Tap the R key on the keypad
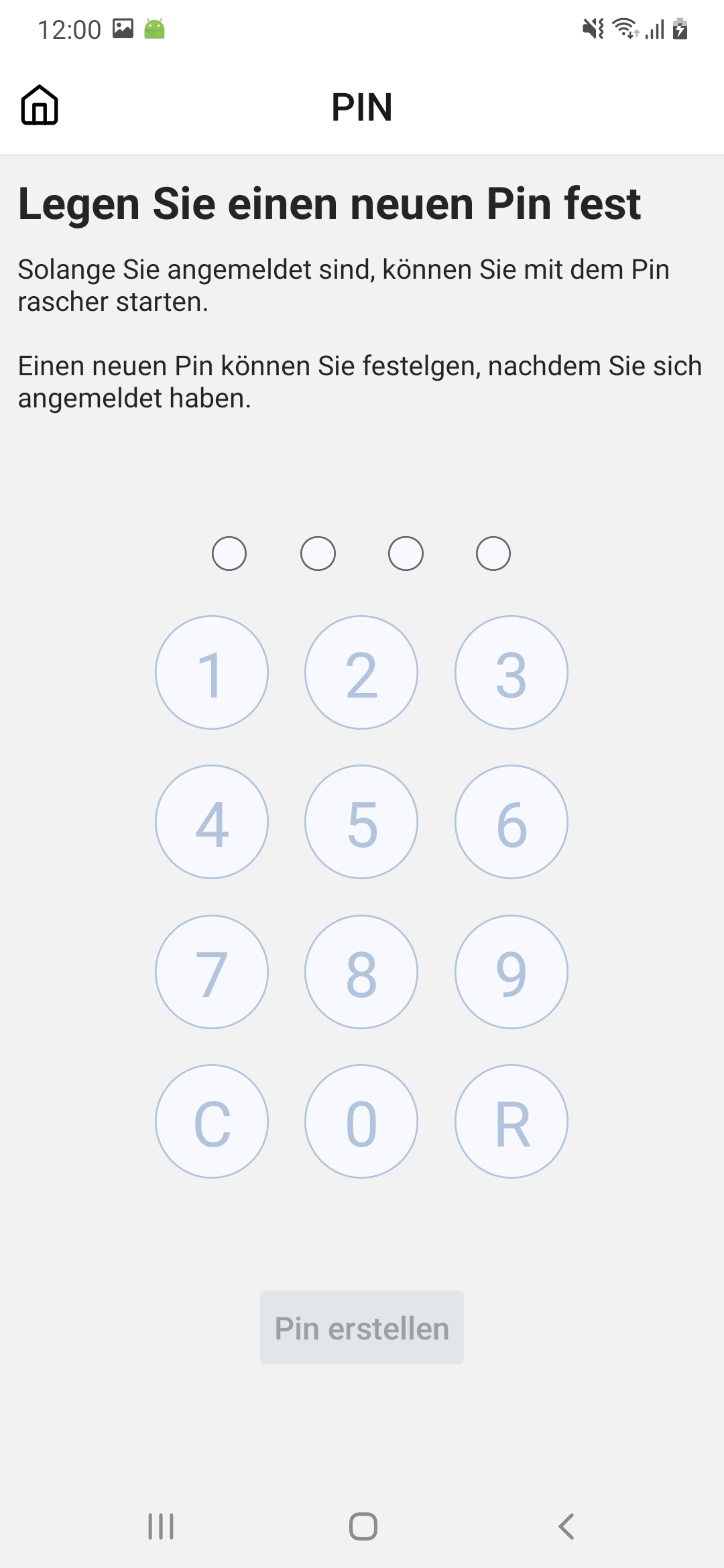Viewport: 724px width, 1568px height. (511, 1122)
